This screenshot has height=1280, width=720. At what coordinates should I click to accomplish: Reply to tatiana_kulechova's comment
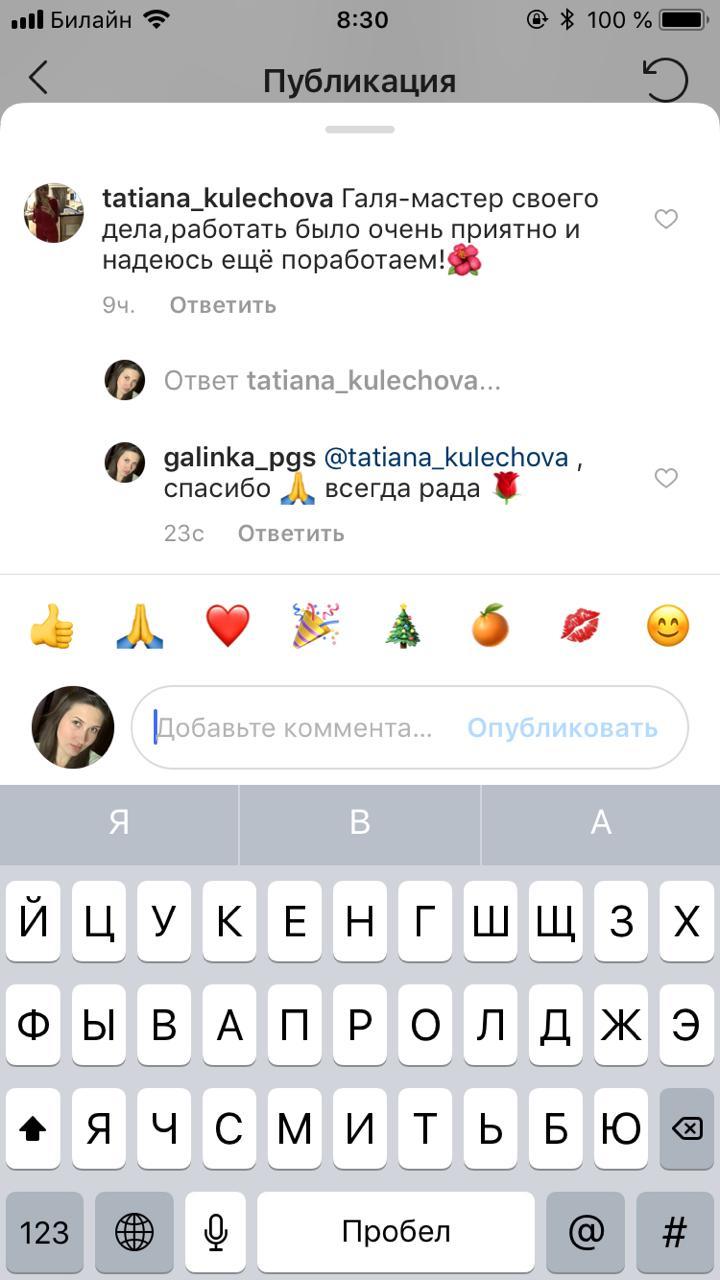pyautogui.click(x=222, y=305)
